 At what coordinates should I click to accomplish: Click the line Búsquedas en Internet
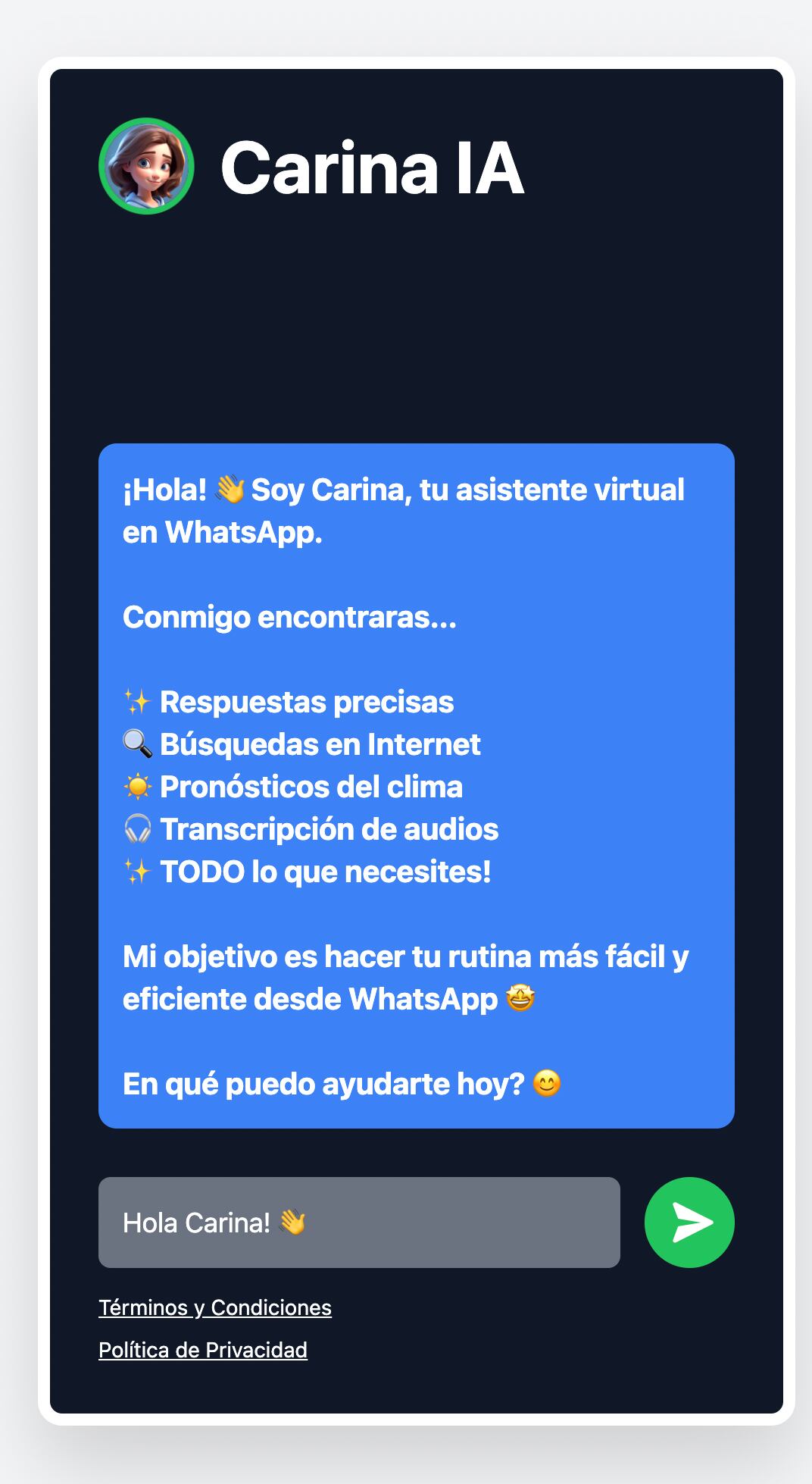pos(319,744)
